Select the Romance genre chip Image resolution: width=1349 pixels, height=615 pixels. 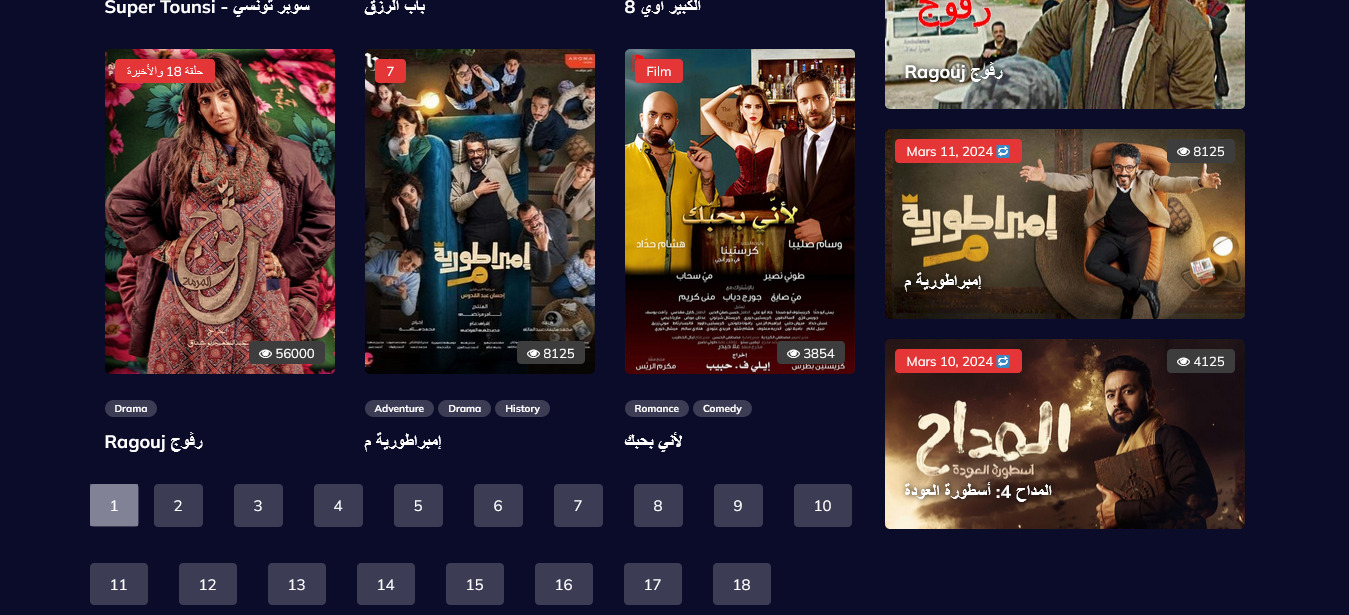coord(656,408)
